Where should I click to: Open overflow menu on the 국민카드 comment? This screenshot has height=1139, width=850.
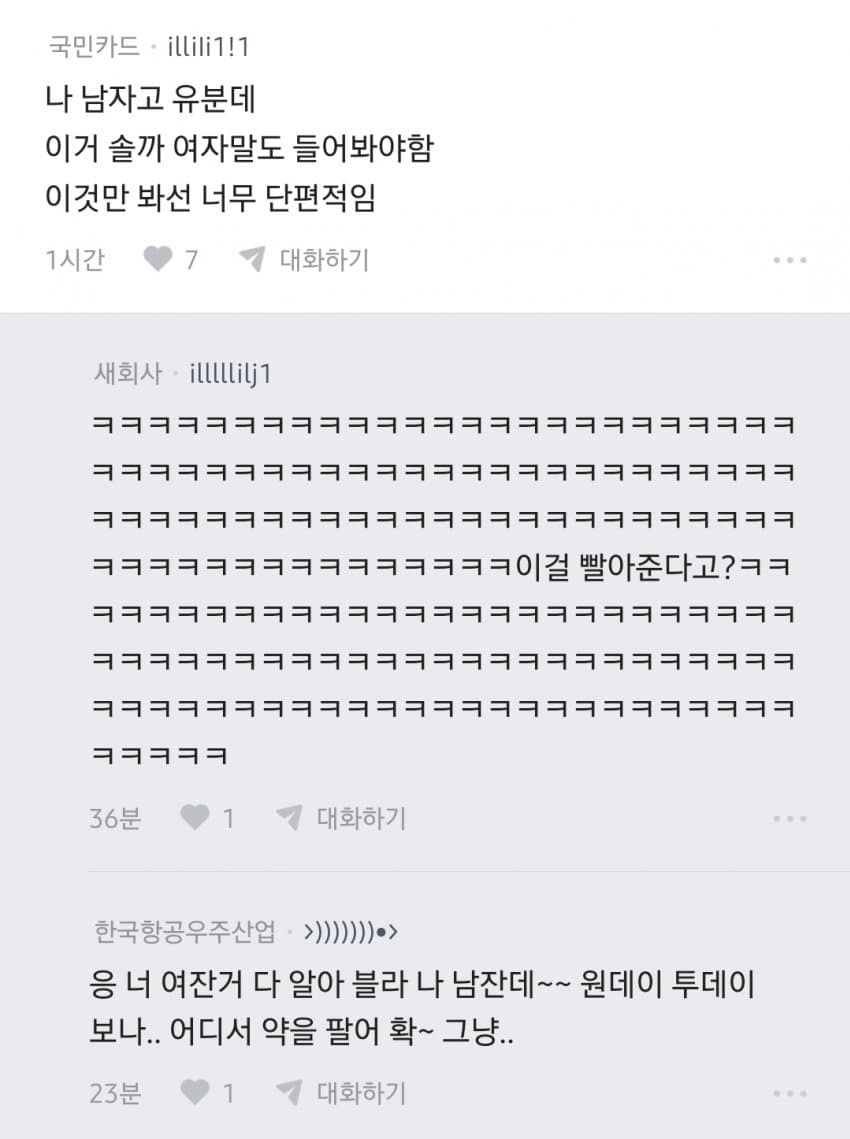(x=790, y=261)
